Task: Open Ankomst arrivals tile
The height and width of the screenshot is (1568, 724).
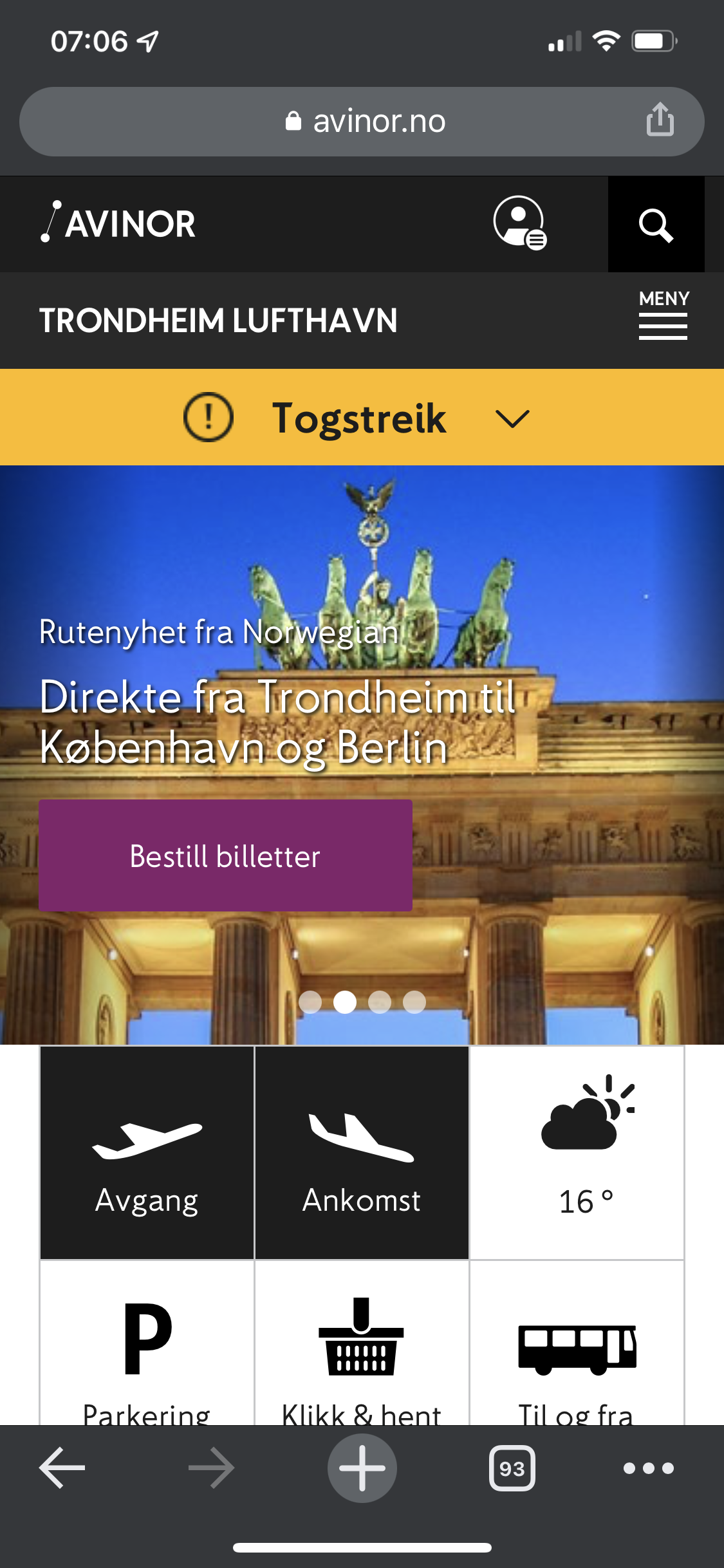Action: (362, 1152)
